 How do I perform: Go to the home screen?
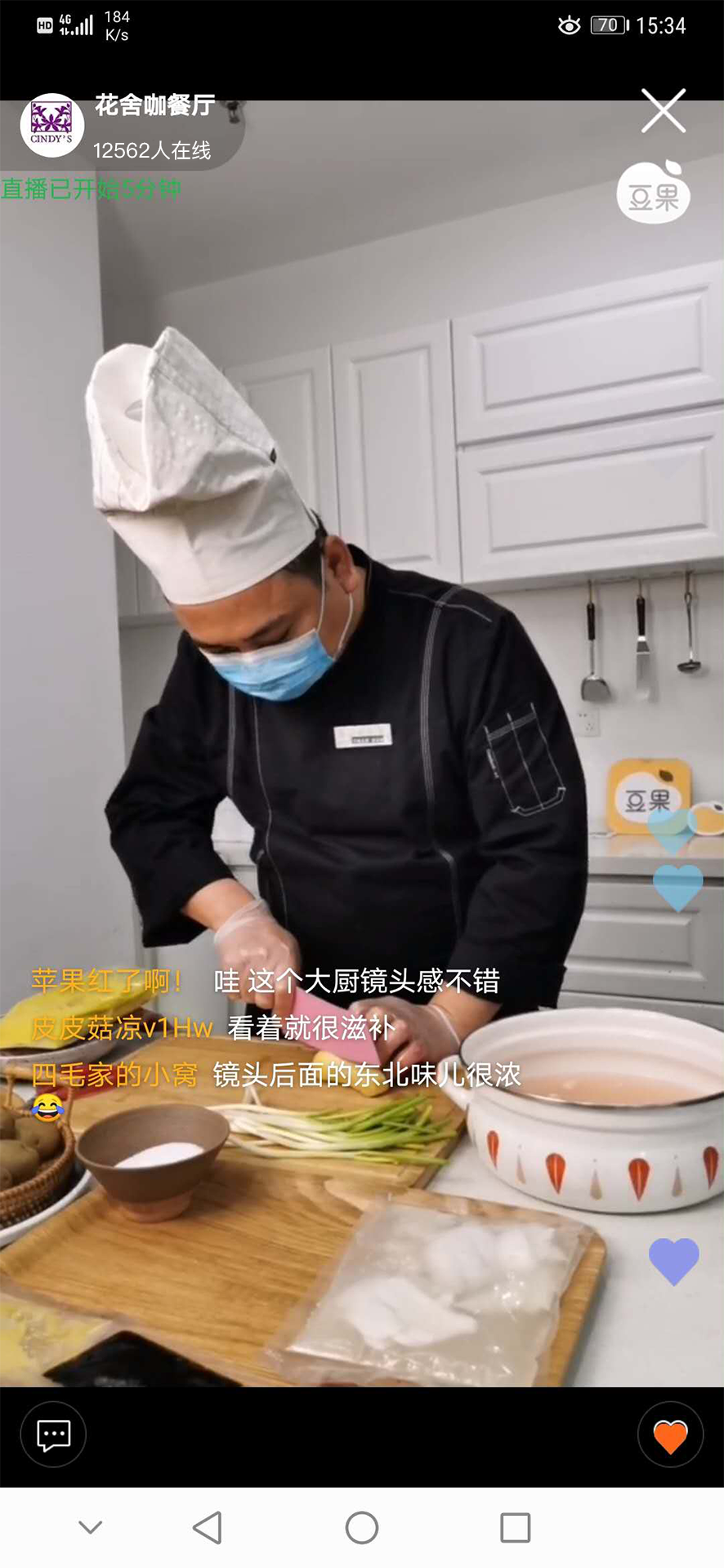coord(361,1527)
